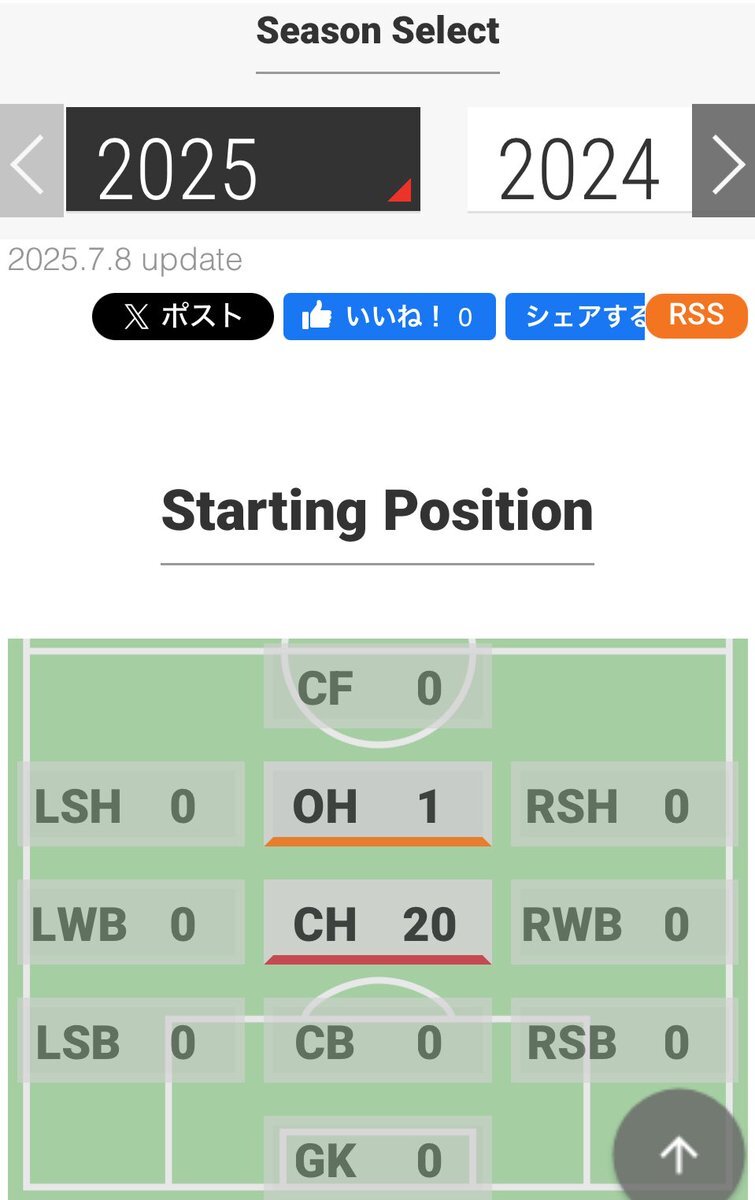This screenshot has height=1200, width=755.
Task: Go to the next seasons with right arrow
Action: click(x=724, y=161)
